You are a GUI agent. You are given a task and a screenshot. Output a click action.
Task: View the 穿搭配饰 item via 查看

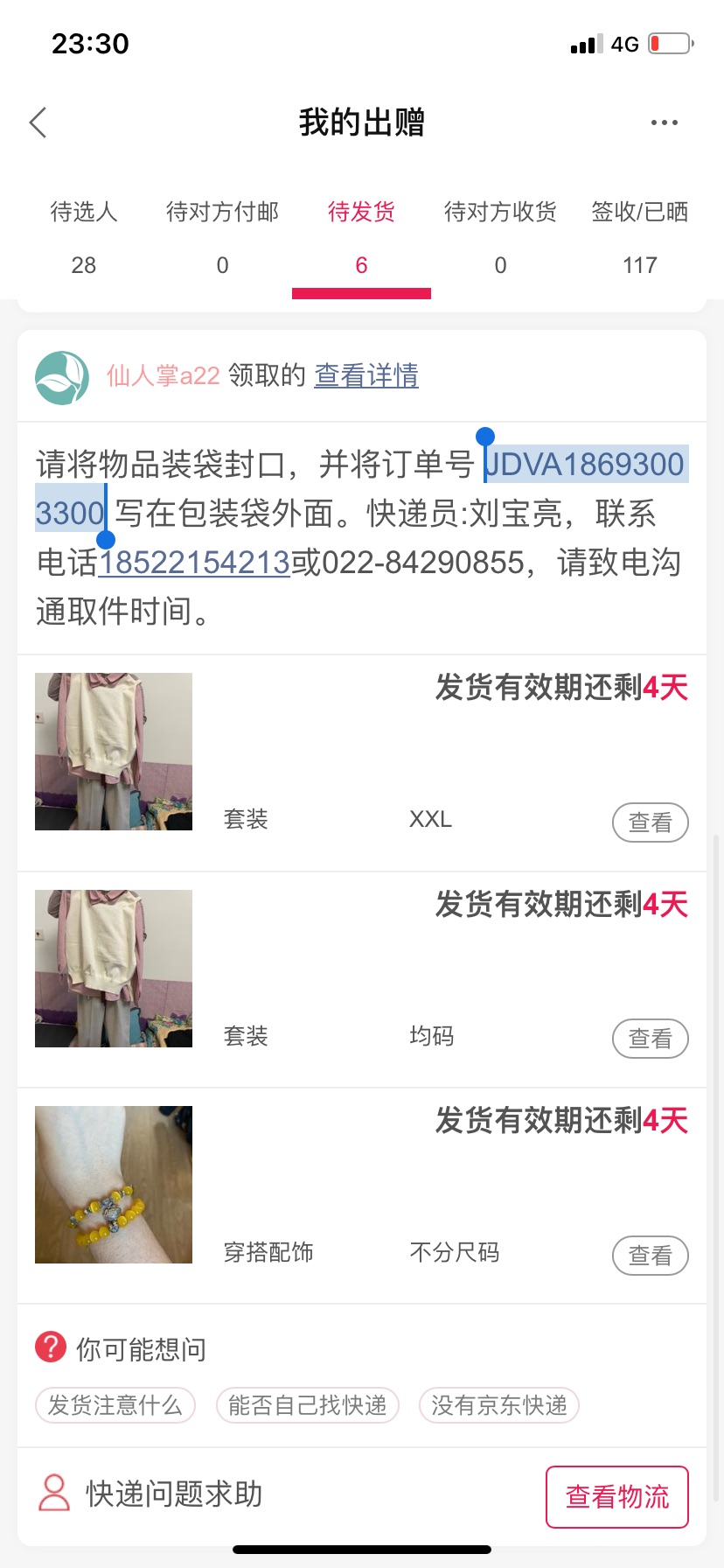point(651,1256)
